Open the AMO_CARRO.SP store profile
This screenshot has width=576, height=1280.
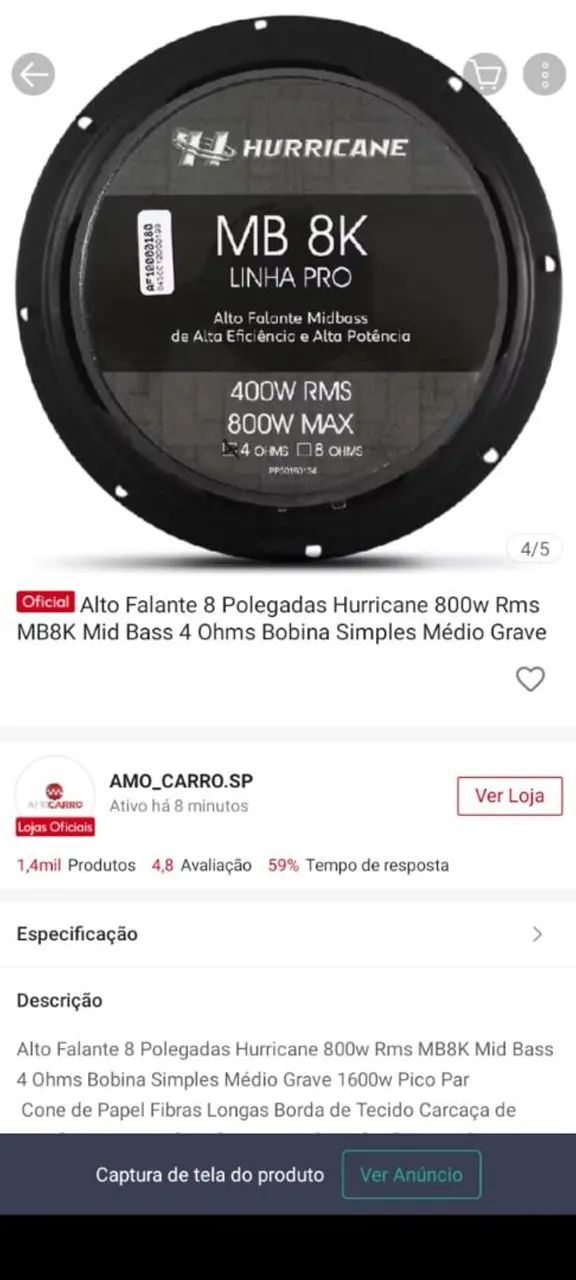180,781
